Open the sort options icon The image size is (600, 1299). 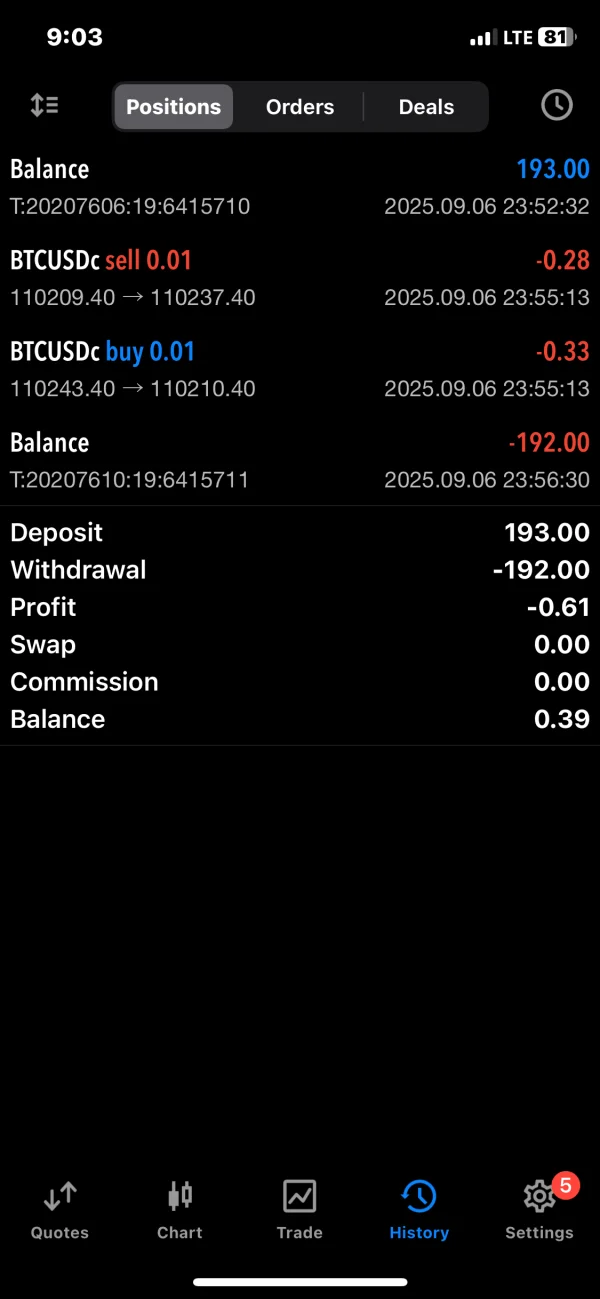coord(44,106)
